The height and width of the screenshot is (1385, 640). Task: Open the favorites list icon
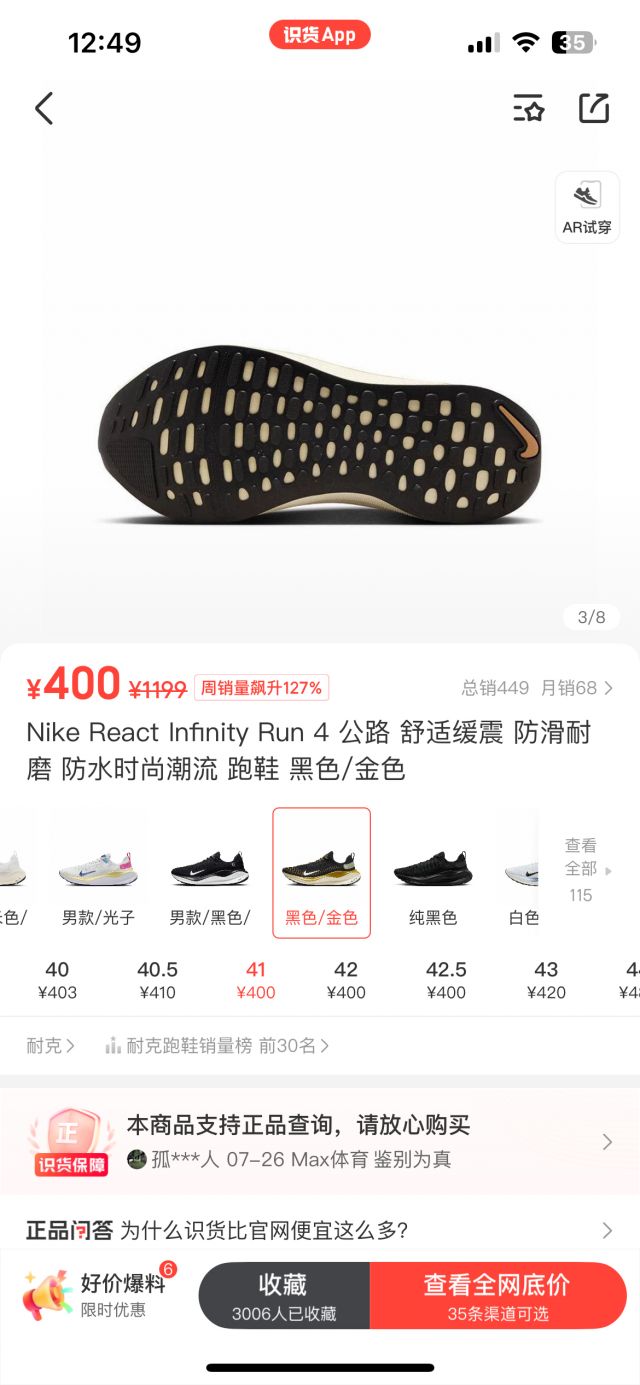tap(528, 108)
